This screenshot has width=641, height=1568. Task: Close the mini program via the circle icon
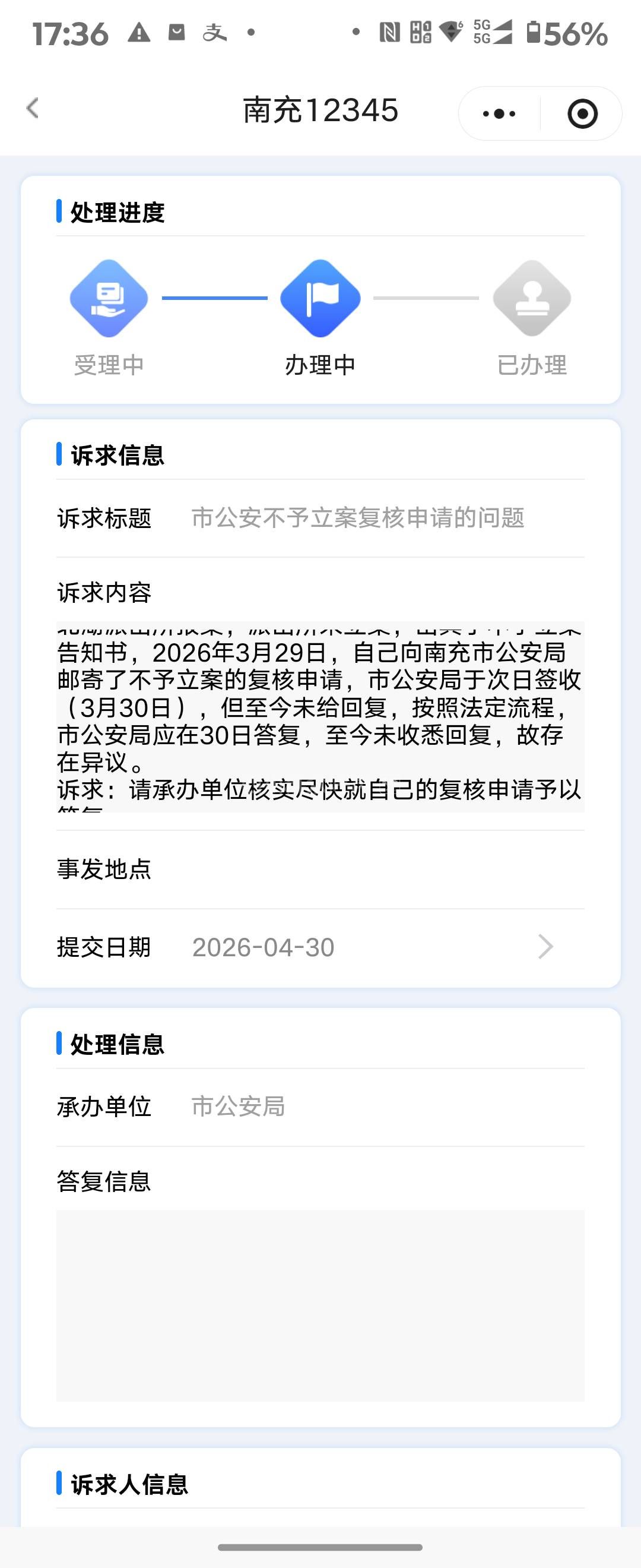pyautogui.click(x=582, y=114)
